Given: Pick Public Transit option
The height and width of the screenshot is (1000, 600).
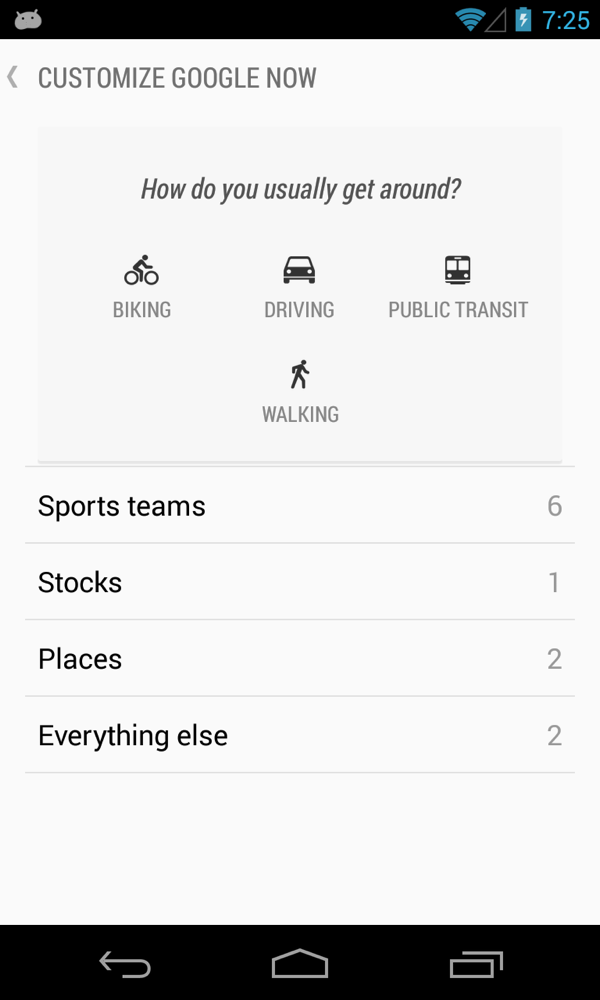Looking at the screenshot, I should point(458,287).
